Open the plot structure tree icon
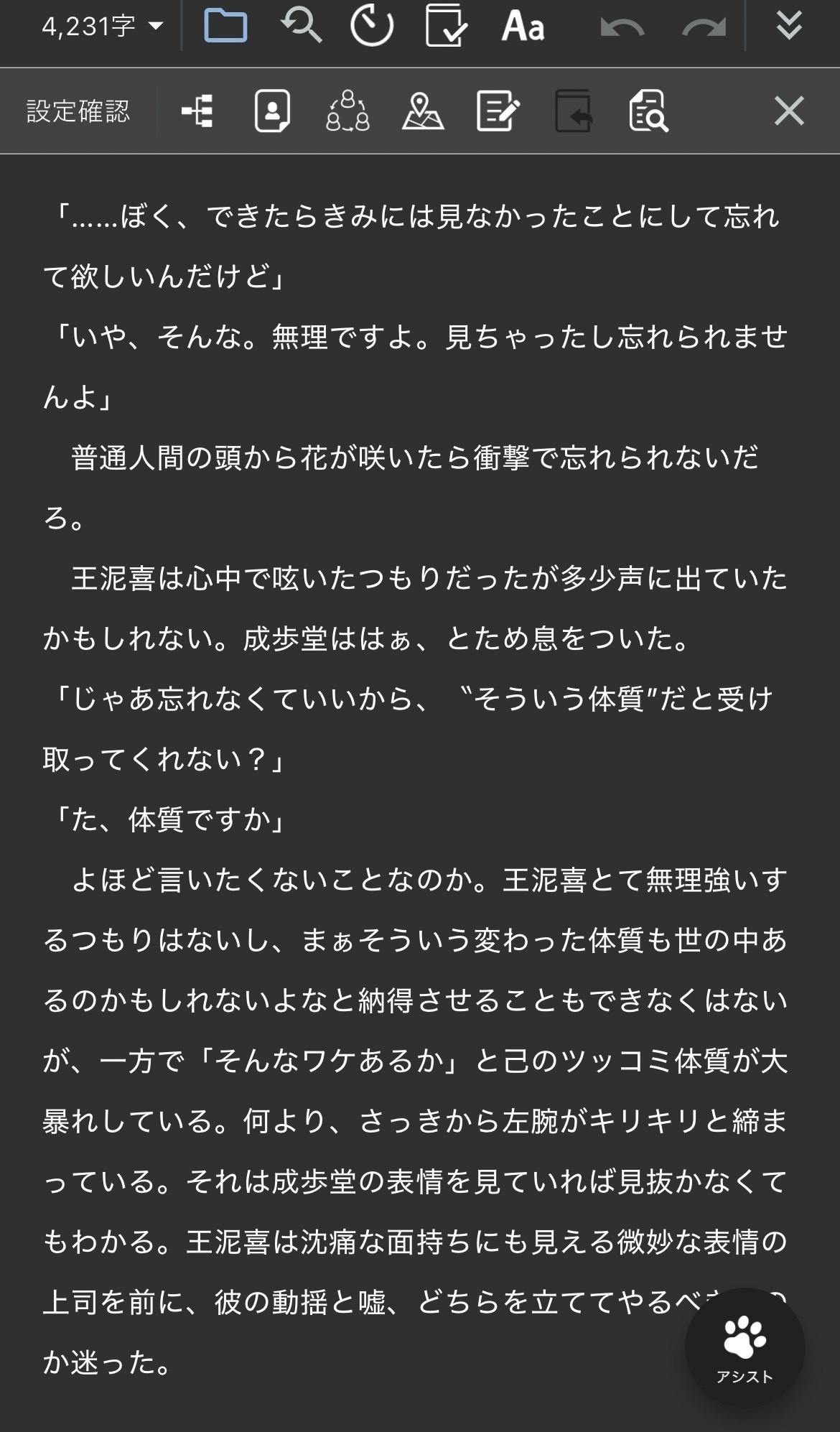This screenshot has height=1432, width=840. click(197, 111)
